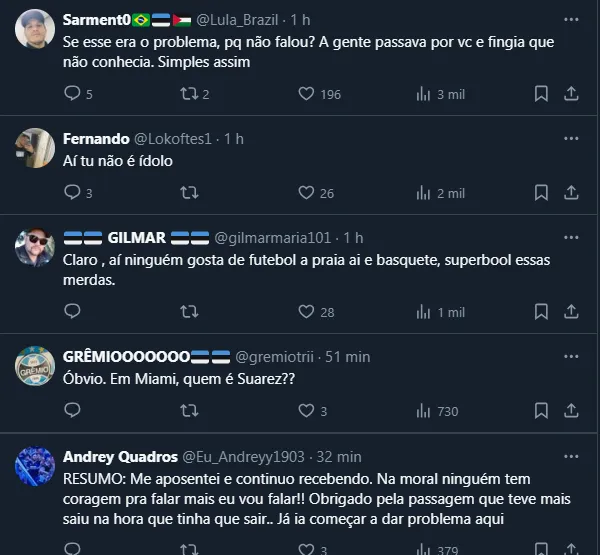
Task: Share Sarment0's tweet
Action: (x=571, y=93)
